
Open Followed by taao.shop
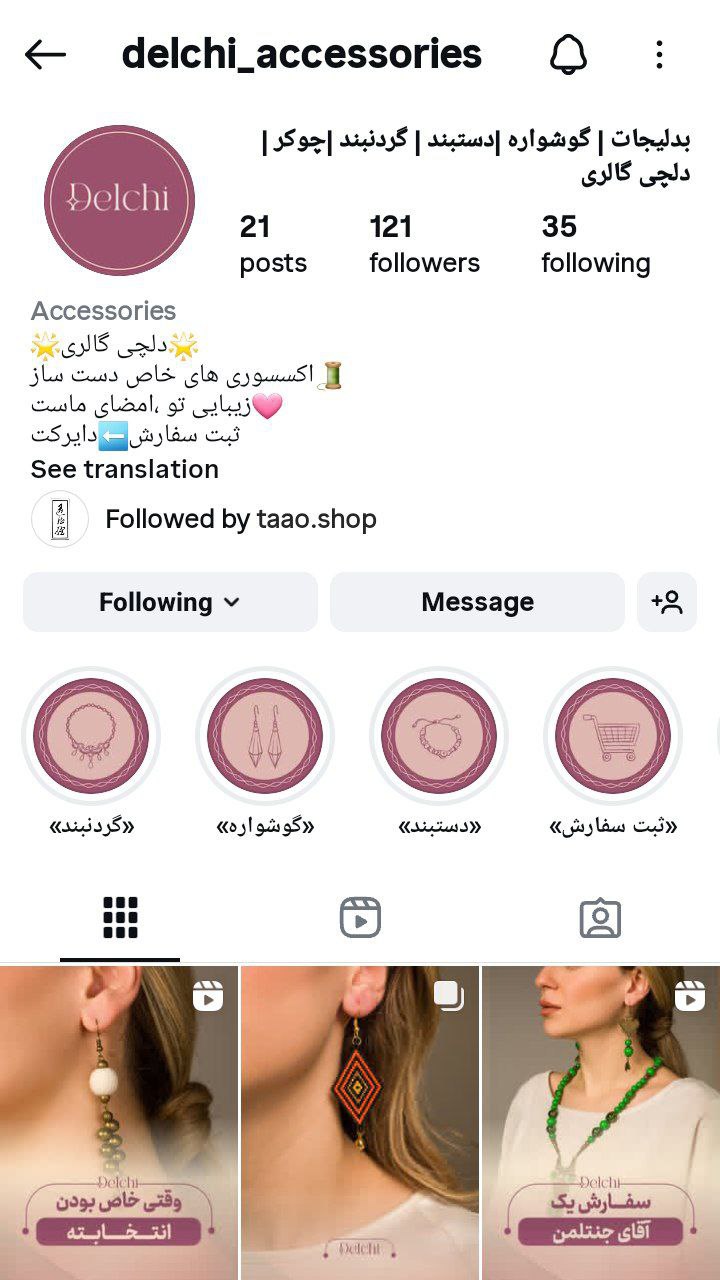point(240,519)
